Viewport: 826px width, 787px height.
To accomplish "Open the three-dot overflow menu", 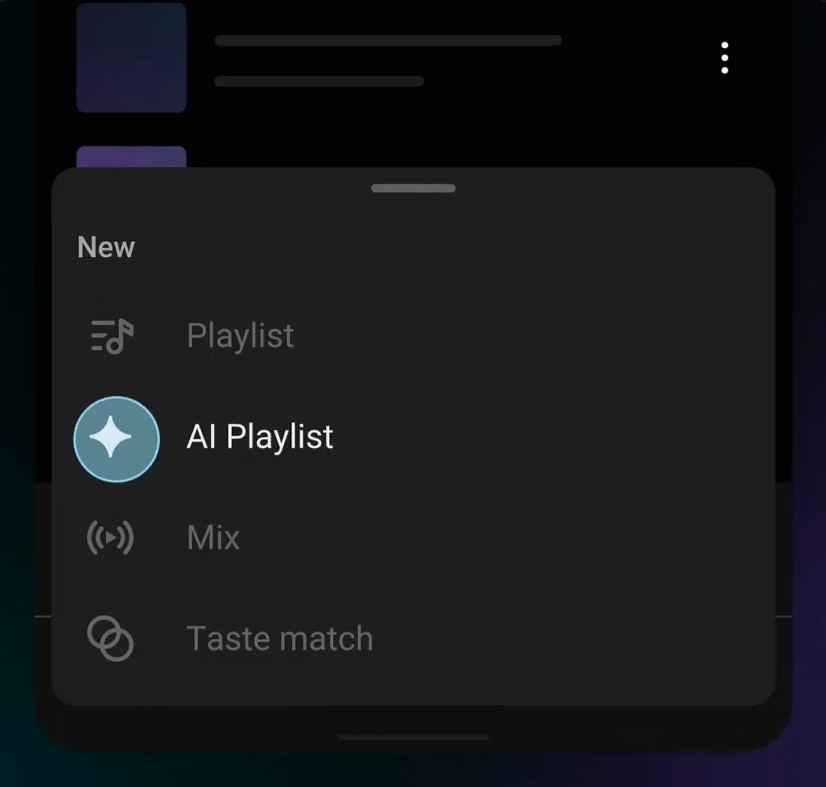I will 725,58.
